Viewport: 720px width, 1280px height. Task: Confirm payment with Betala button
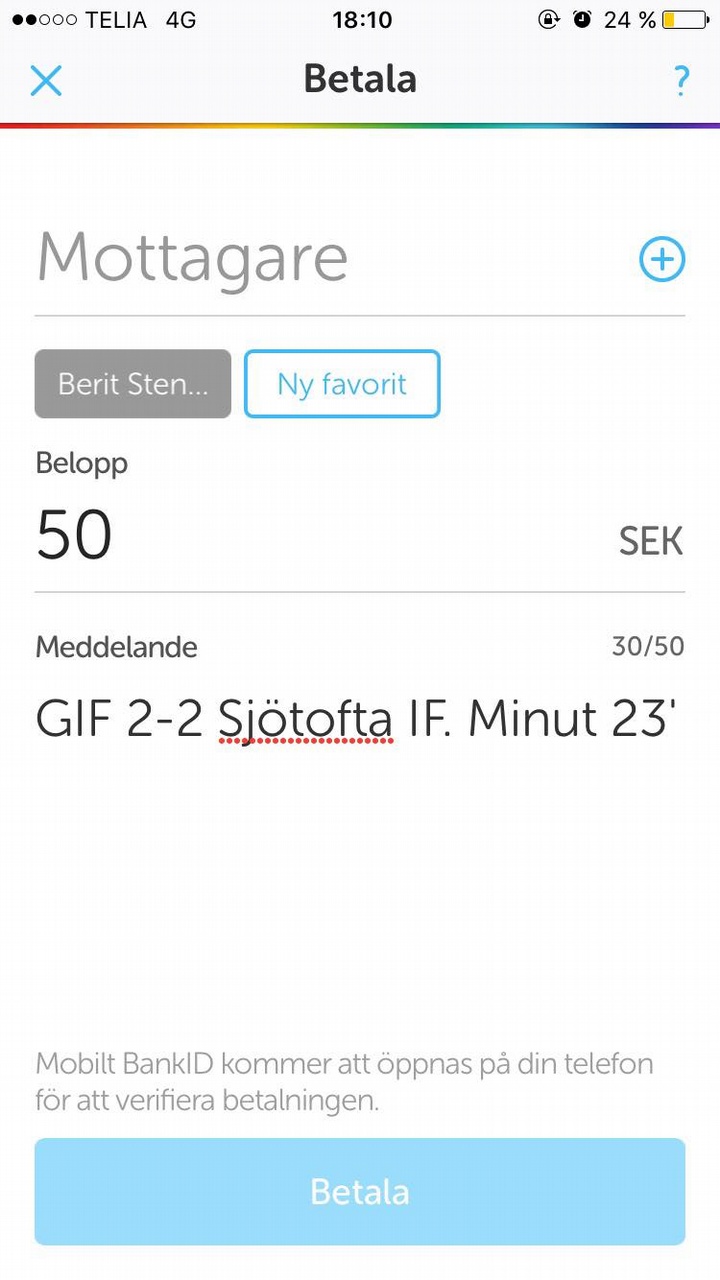pos(360,1191)
